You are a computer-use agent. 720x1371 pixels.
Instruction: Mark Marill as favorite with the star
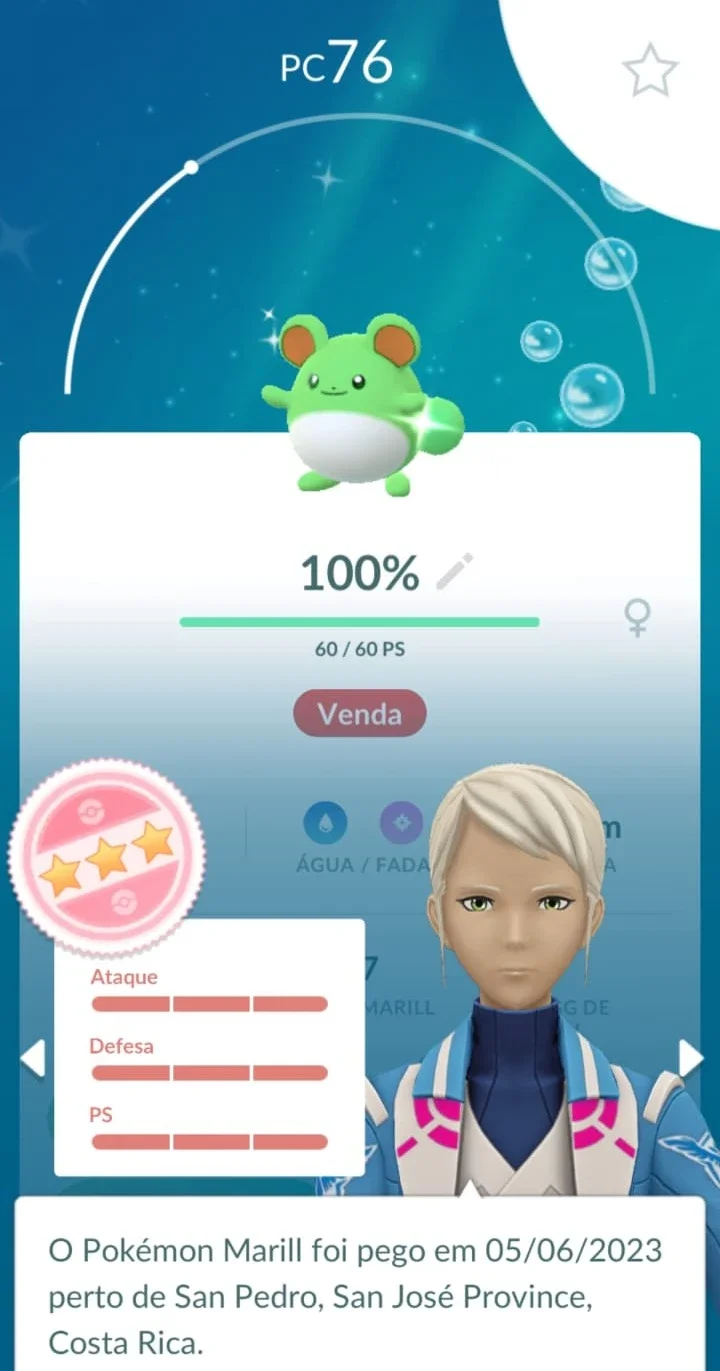650,70
